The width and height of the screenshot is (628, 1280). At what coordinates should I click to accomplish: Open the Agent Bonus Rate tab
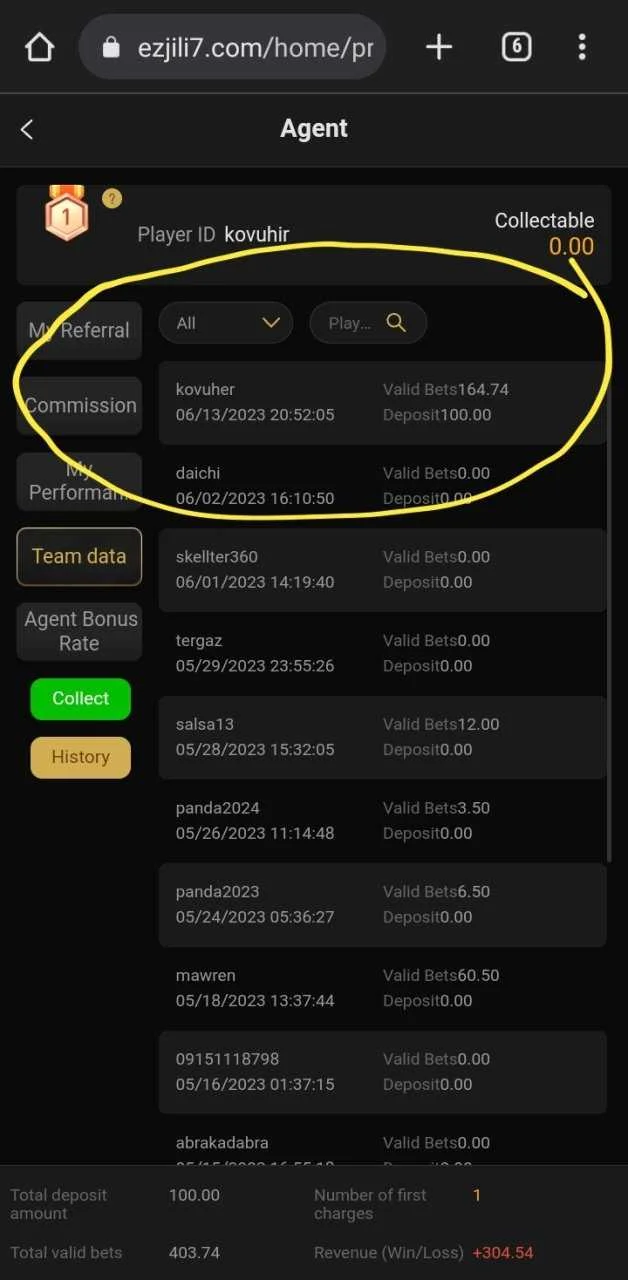click(79, 631)
